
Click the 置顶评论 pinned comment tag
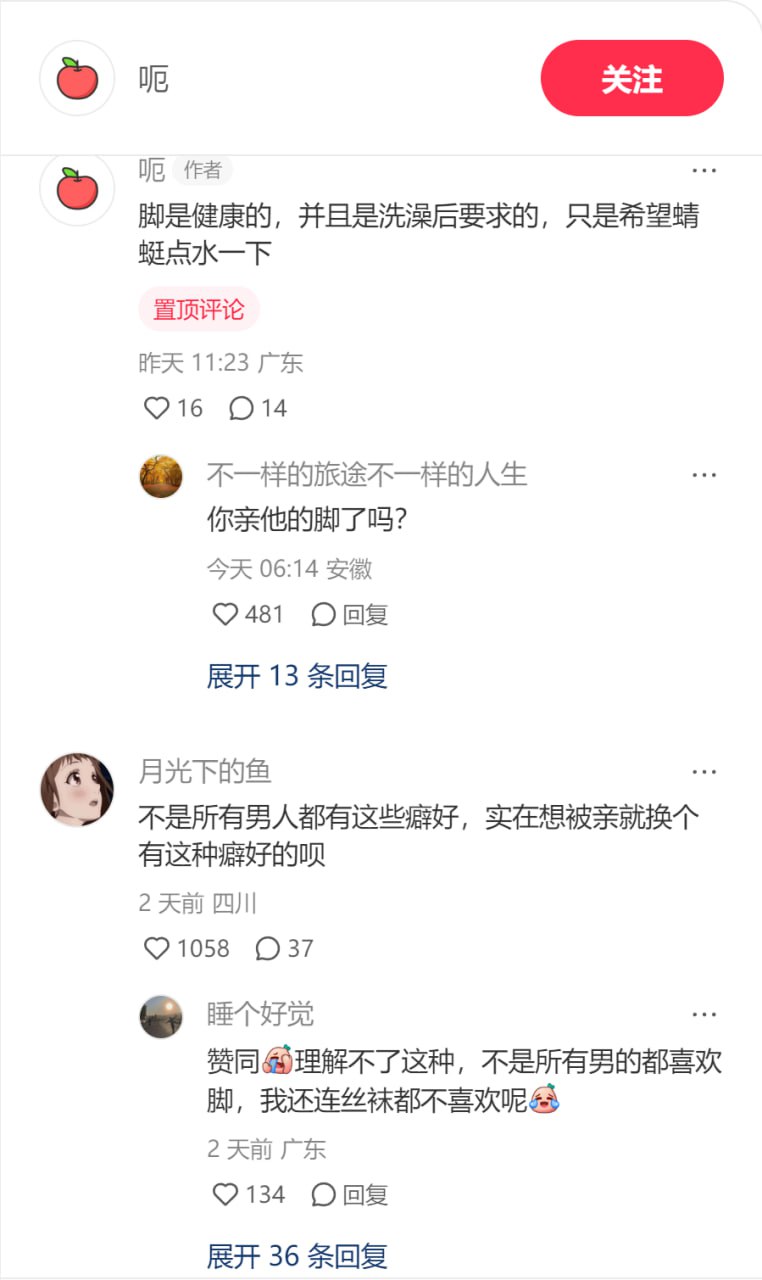[x=200, y=310]
